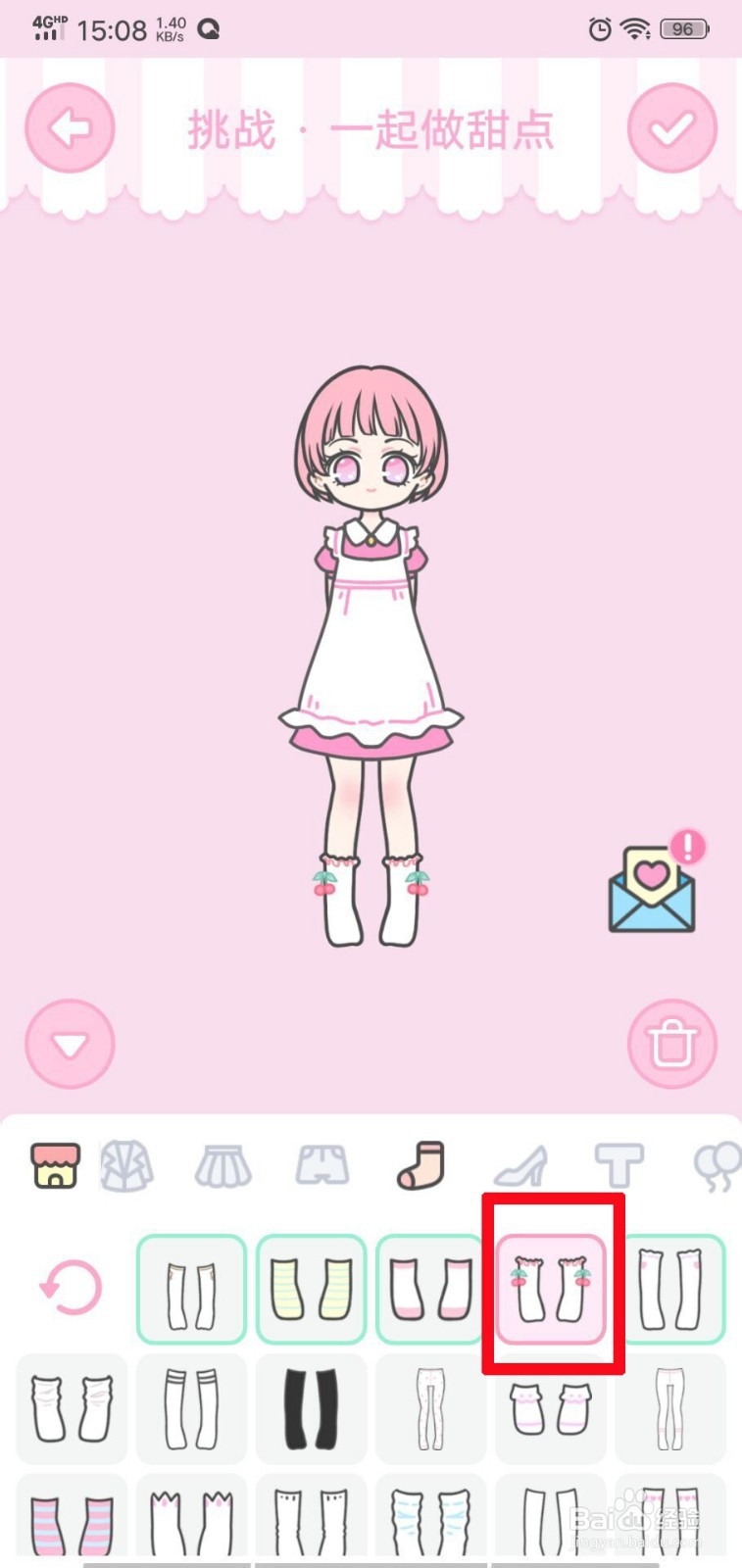This screenshot has height=1568, width=742.
Task: Confirm outfit with the checkmark button
Action: pyautogui.click(x=672, y=127)
